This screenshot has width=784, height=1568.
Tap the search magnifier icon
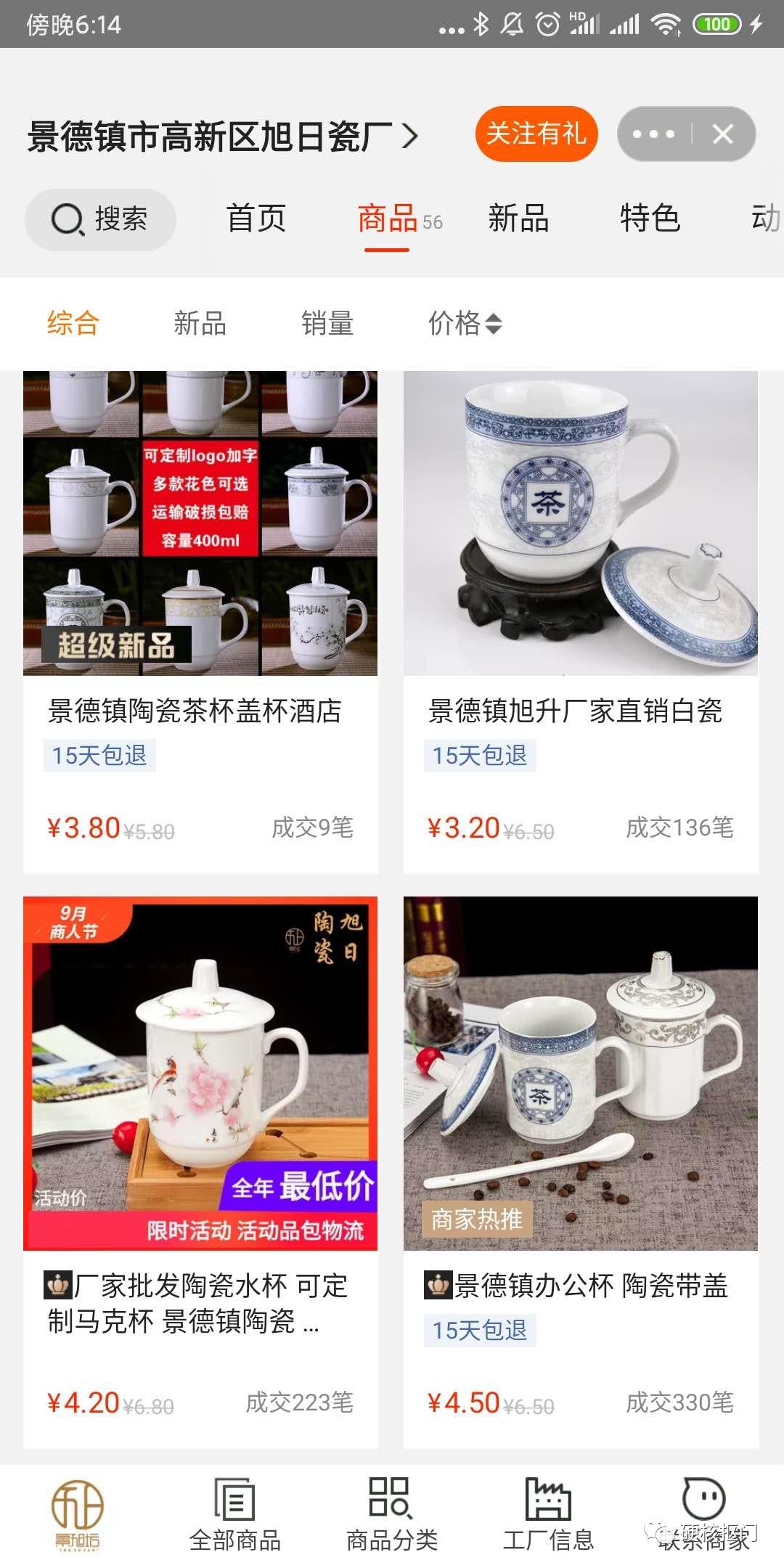65,219
